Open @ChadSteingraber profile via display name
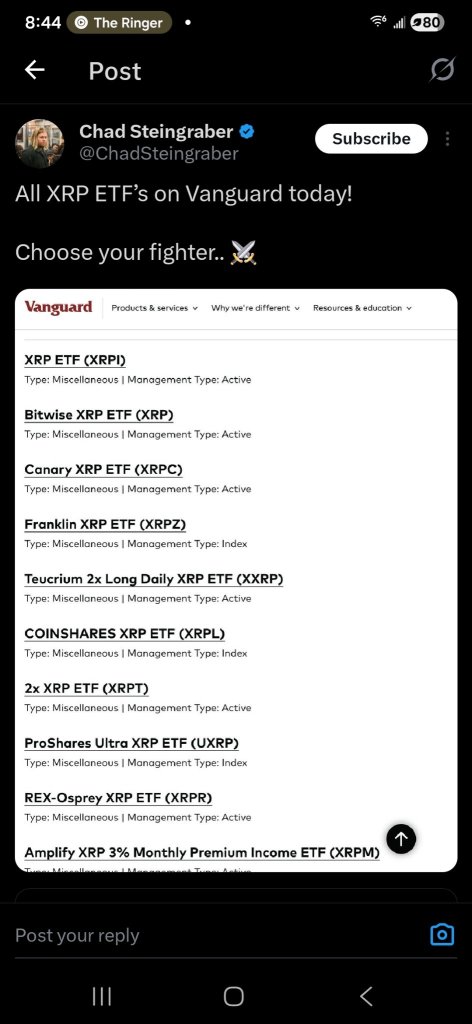 point(156,131)
